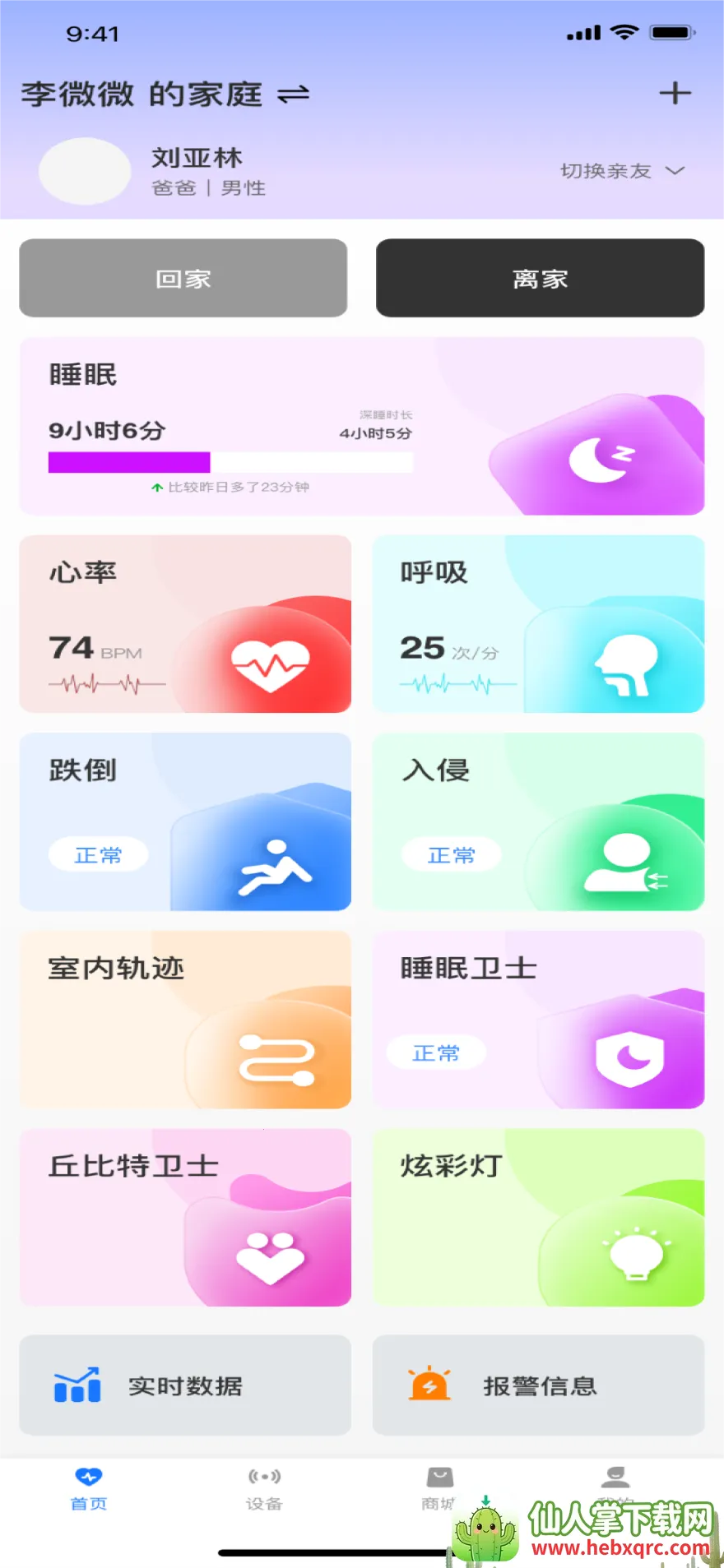Open the 睡眠 sleep card
Viewport: 724px width, 1568px height.
tap(362, 426)
